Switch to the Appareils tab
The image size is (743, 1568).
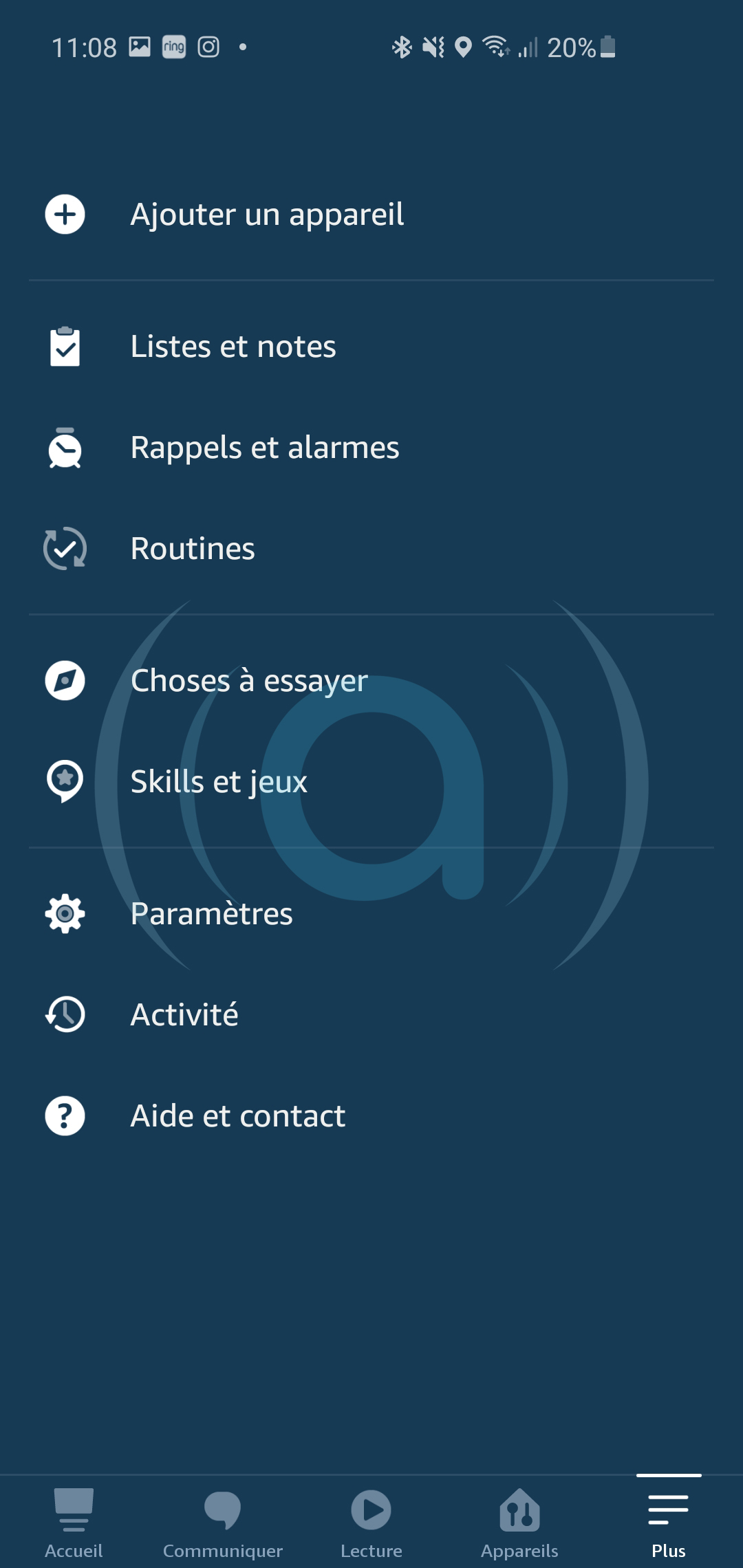pyautogui.click(x=520, y=1523)
